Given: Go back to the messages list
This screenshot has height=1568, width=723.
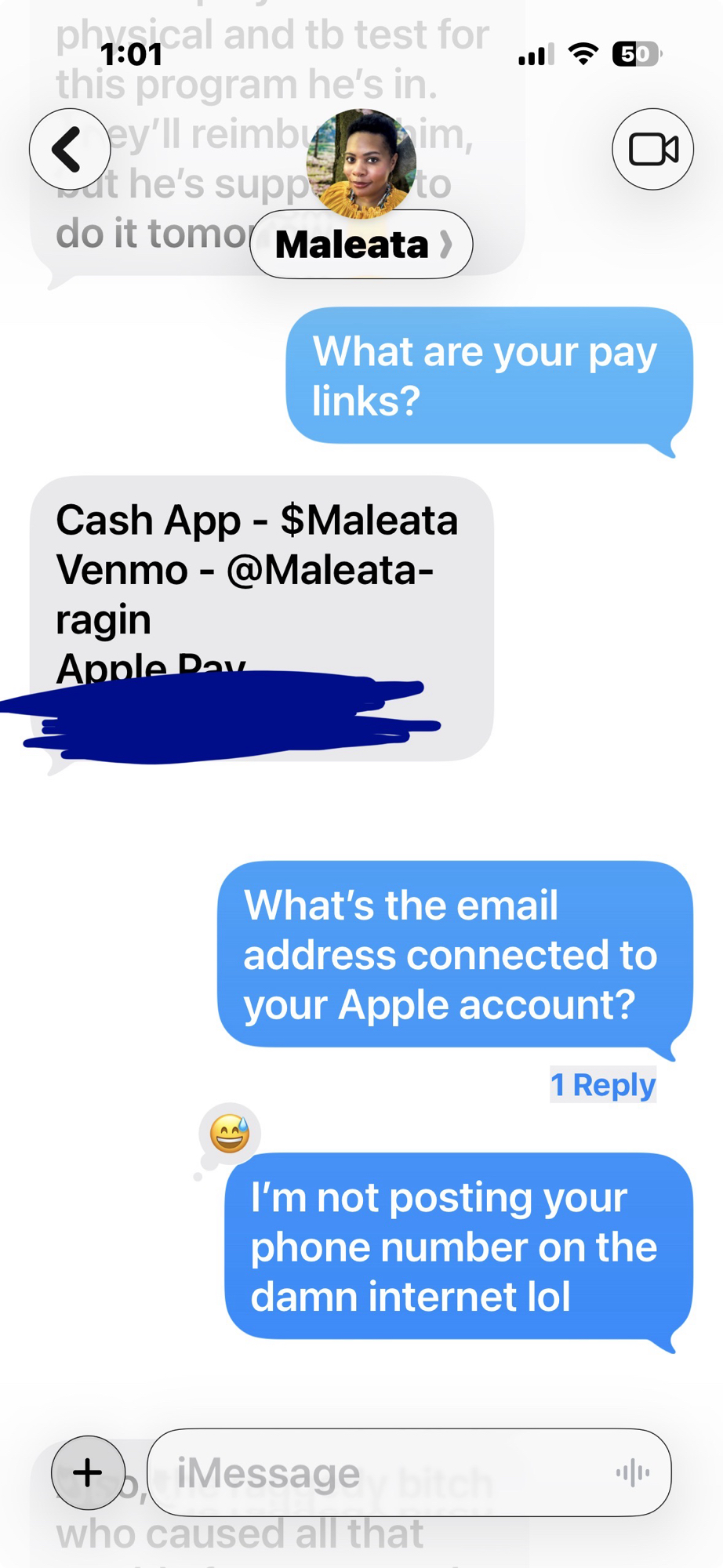Looking at the screenshot, I should [70, 149].
